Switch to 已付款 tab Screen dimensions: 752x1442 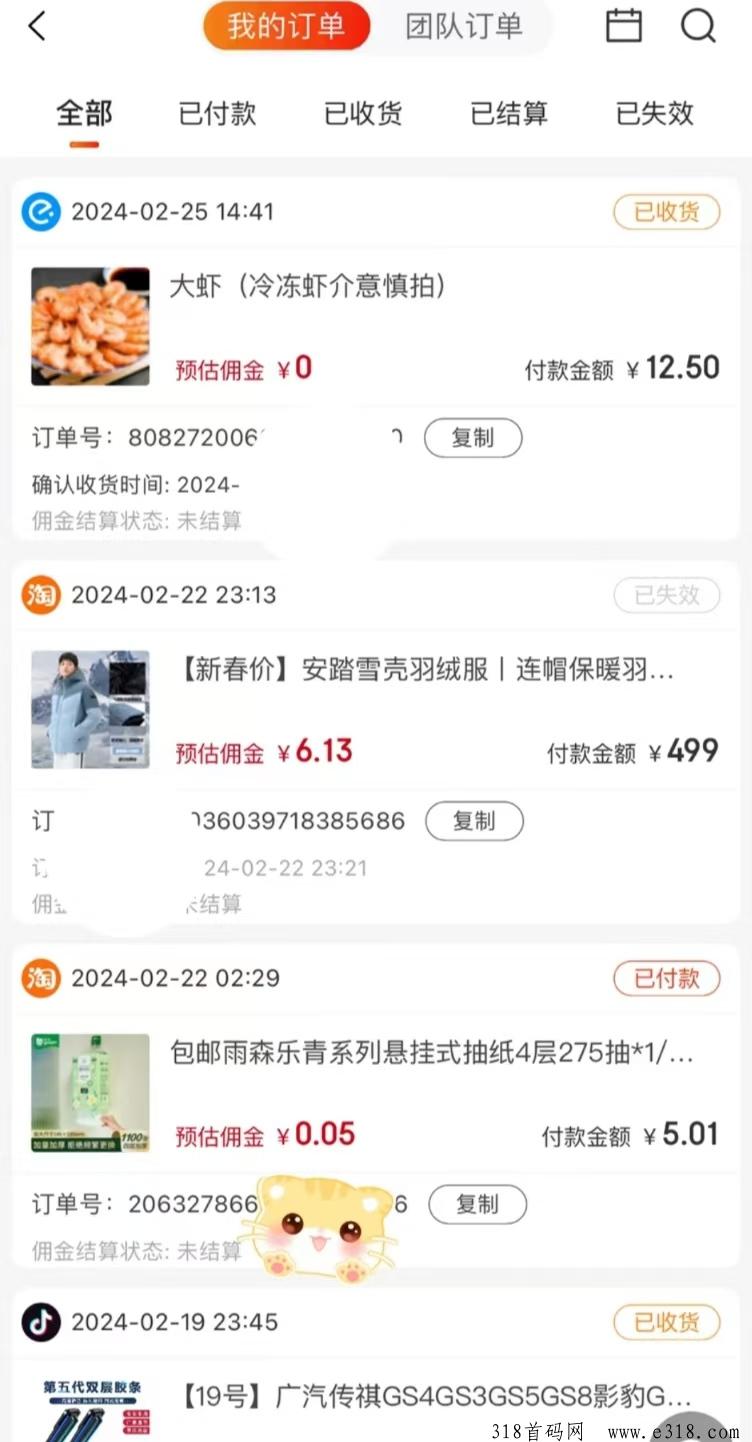pyautogui.click(x=217, y=114)
